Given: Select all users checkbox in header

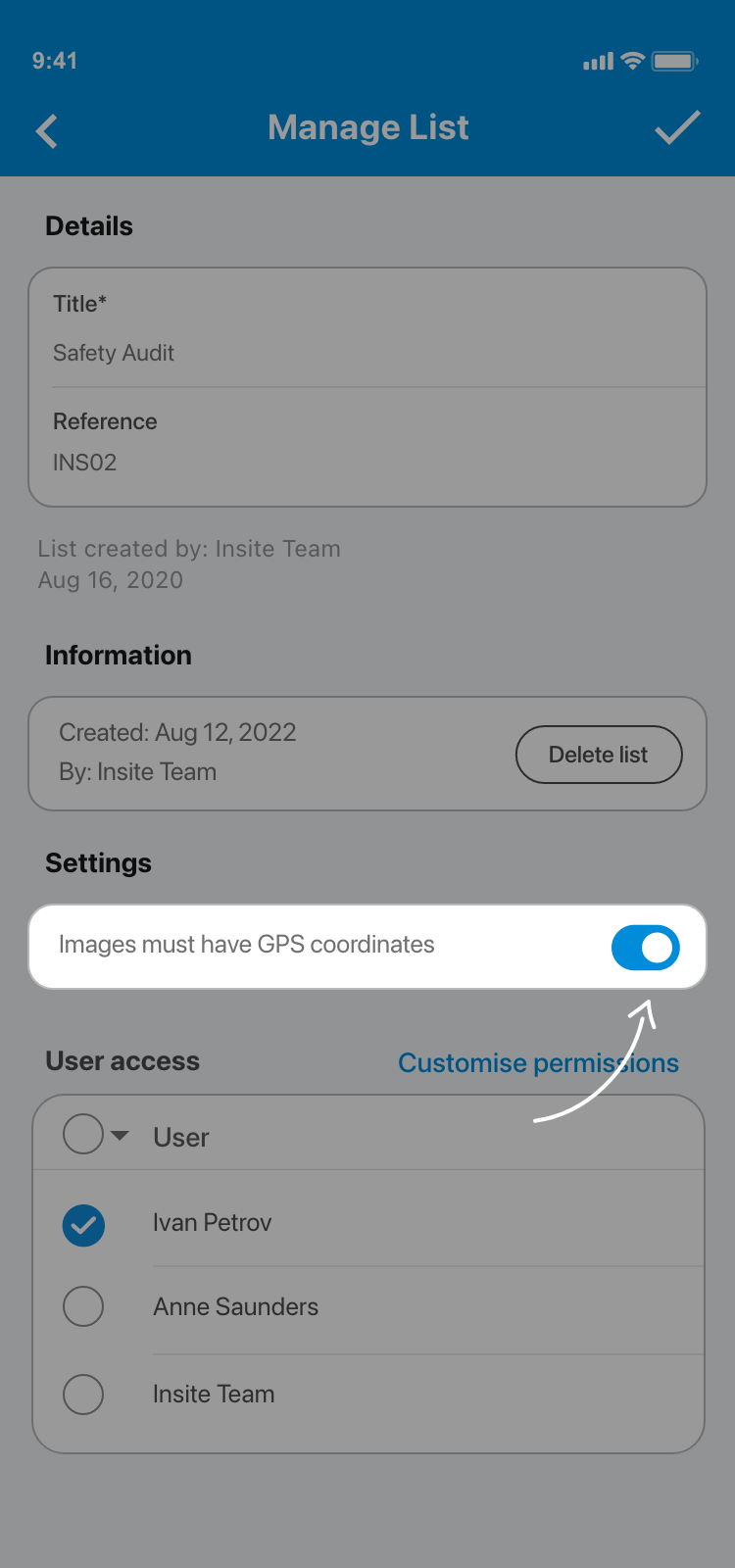Looking at the screenshot, I should (x=83, y=1135).
